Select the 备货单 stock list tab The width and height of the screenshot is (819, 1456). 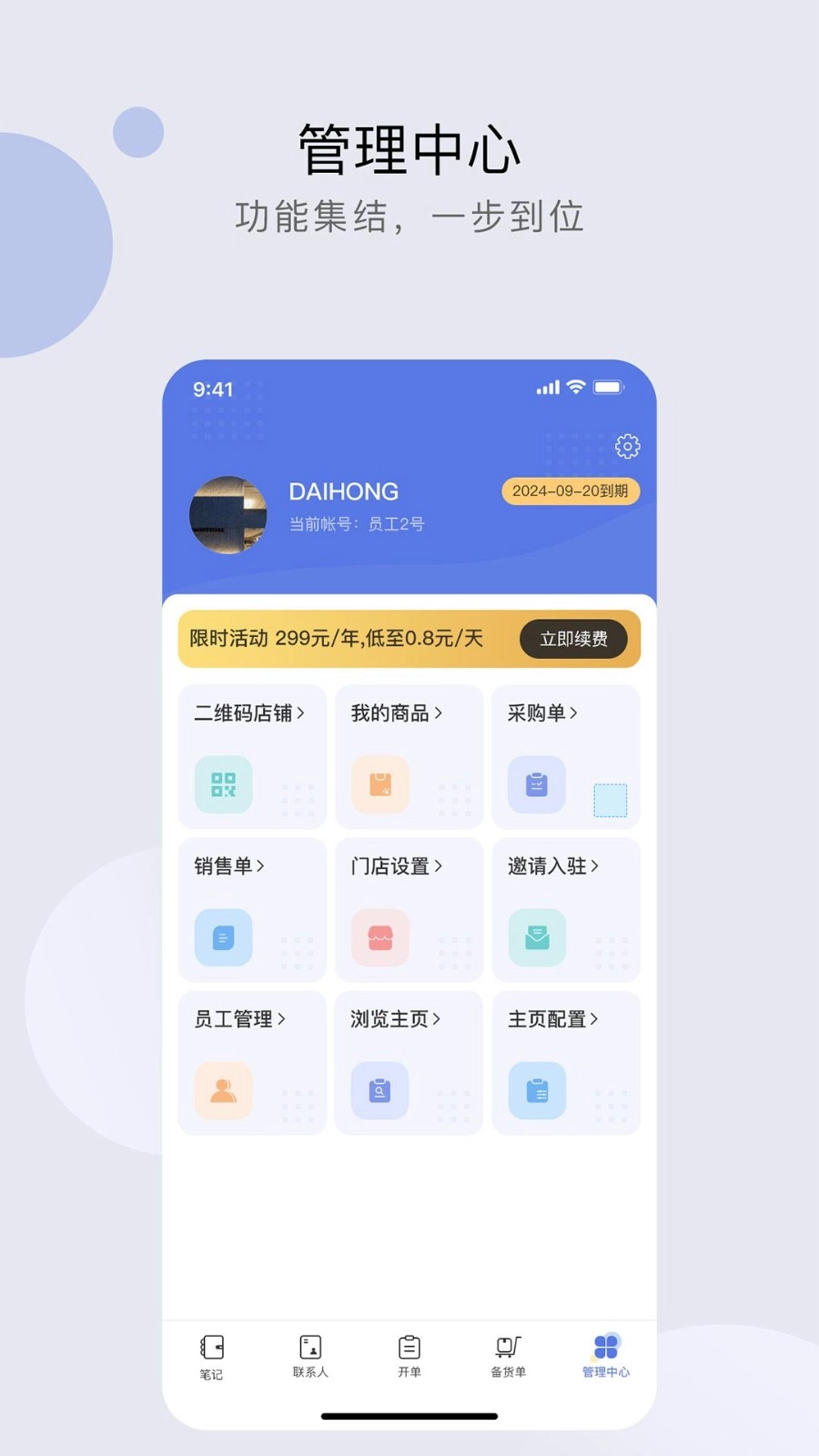coord(507,1356)
